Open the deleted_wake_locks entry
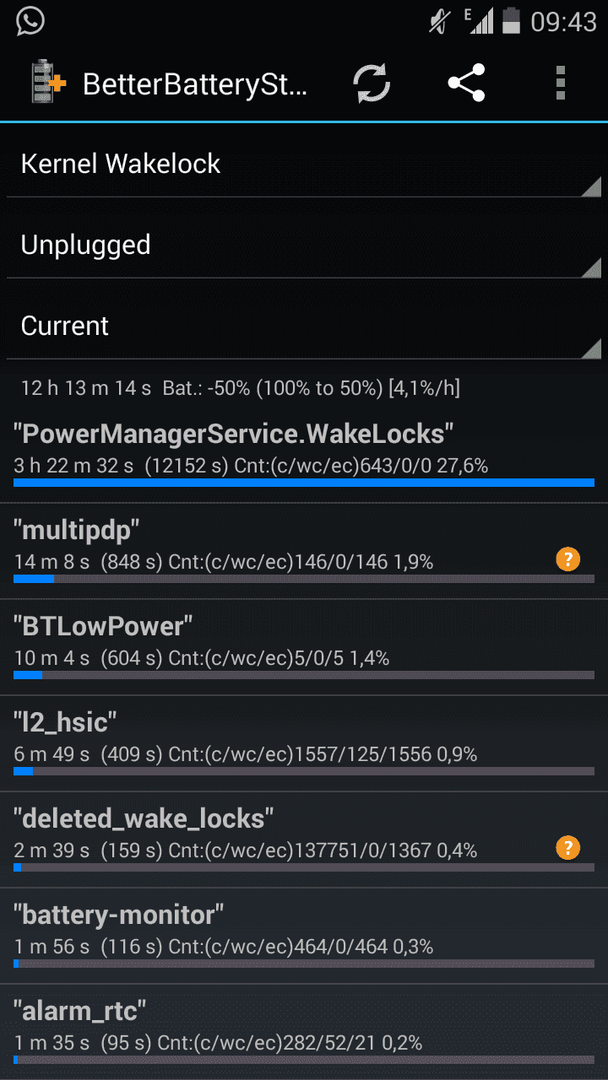Image resolution: width=608 pixels, height=1080 pixels. click(304, 840)
